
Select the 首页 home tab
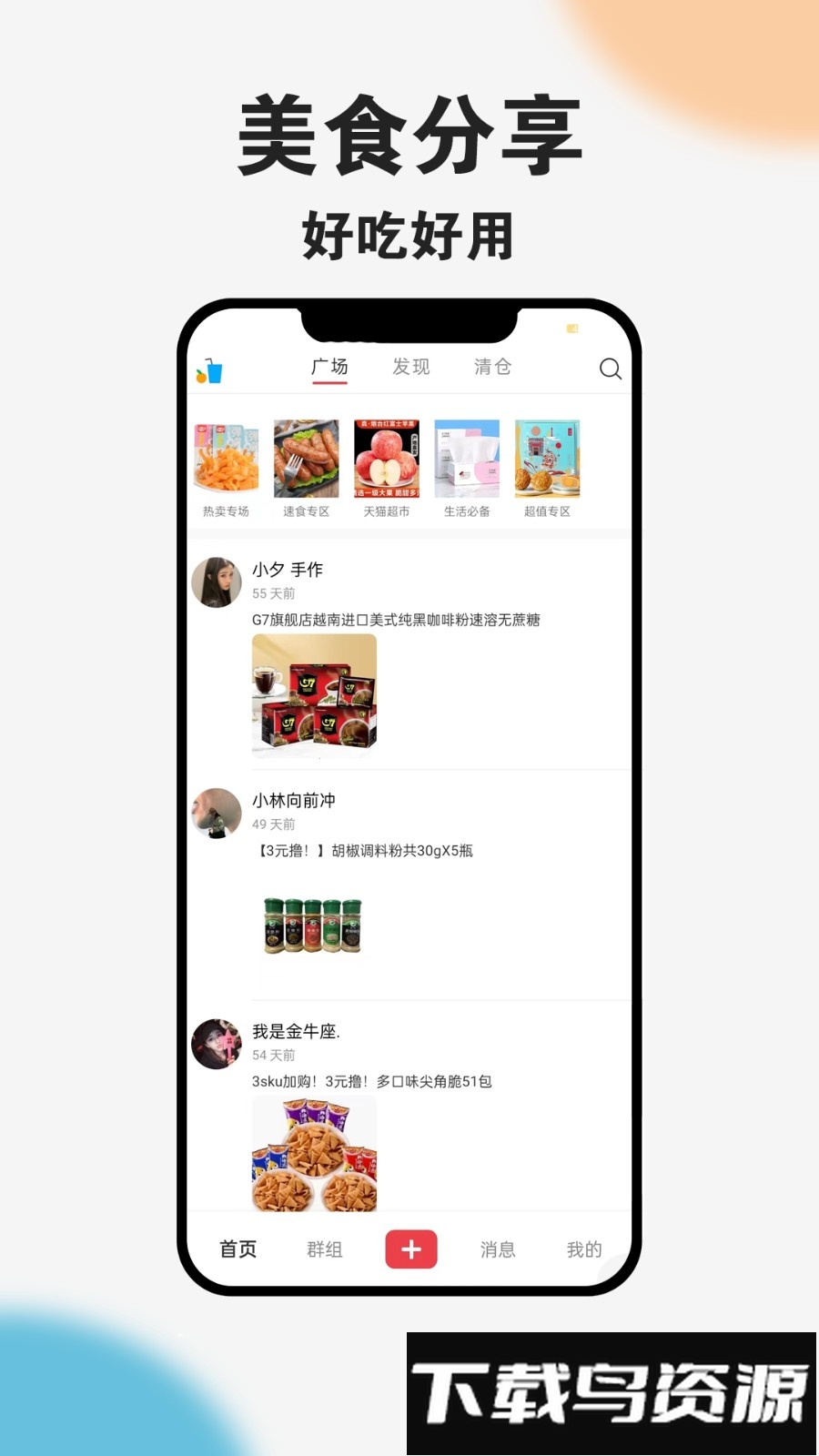coord(238,1249)
